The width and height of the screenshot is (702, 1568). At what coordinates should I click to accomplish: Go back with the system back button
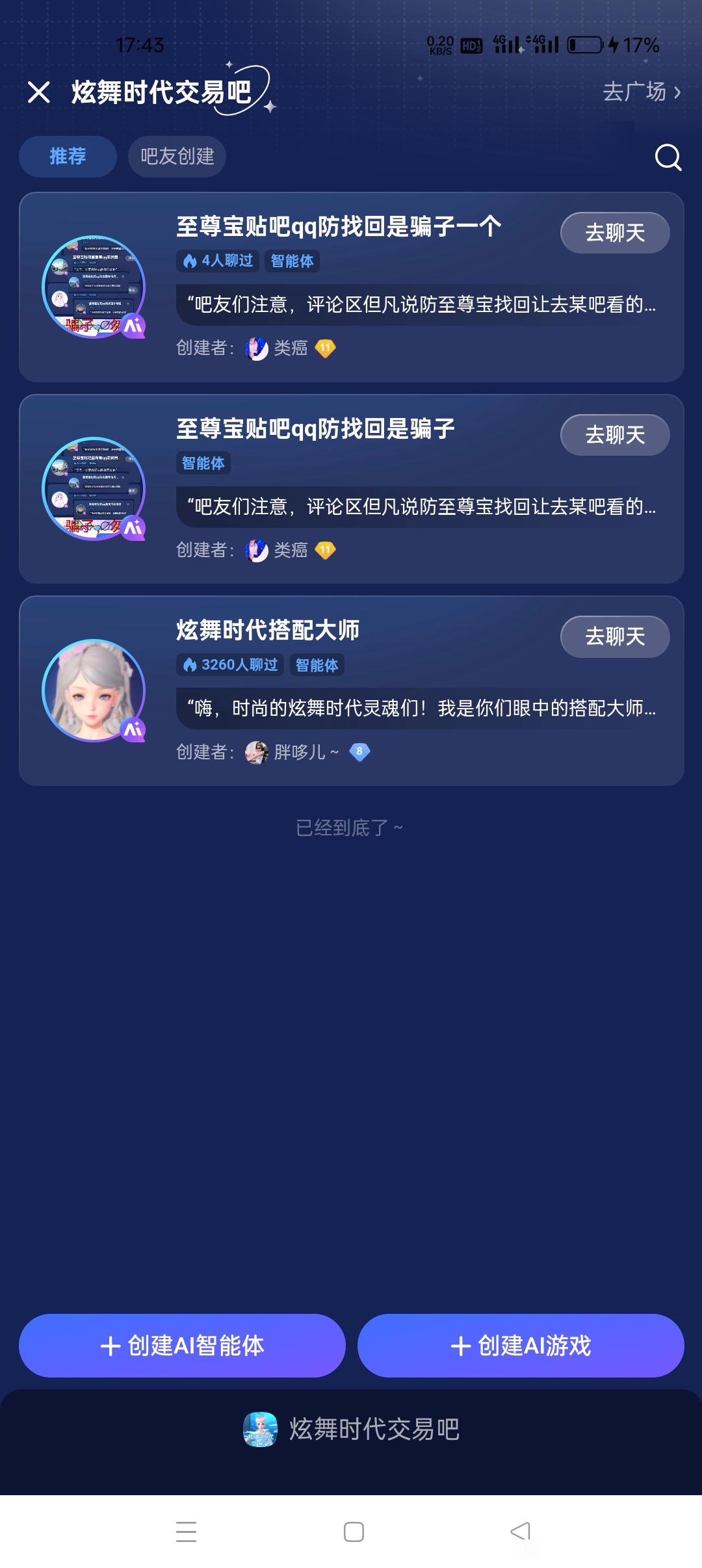pyautogui.click(x=520, y=1532)
